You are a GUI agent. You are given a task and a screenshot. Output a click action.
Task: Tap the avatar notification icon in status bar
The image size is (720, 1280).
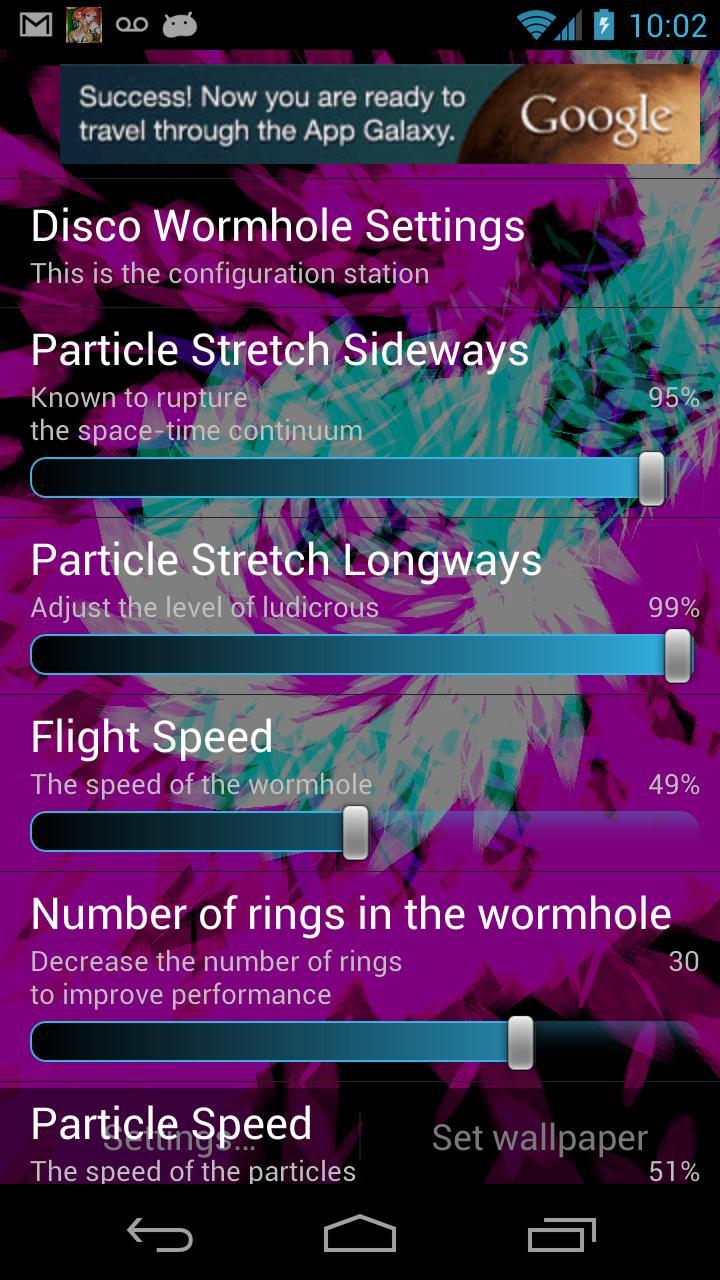pyautogui.click(x=83, y=24)
